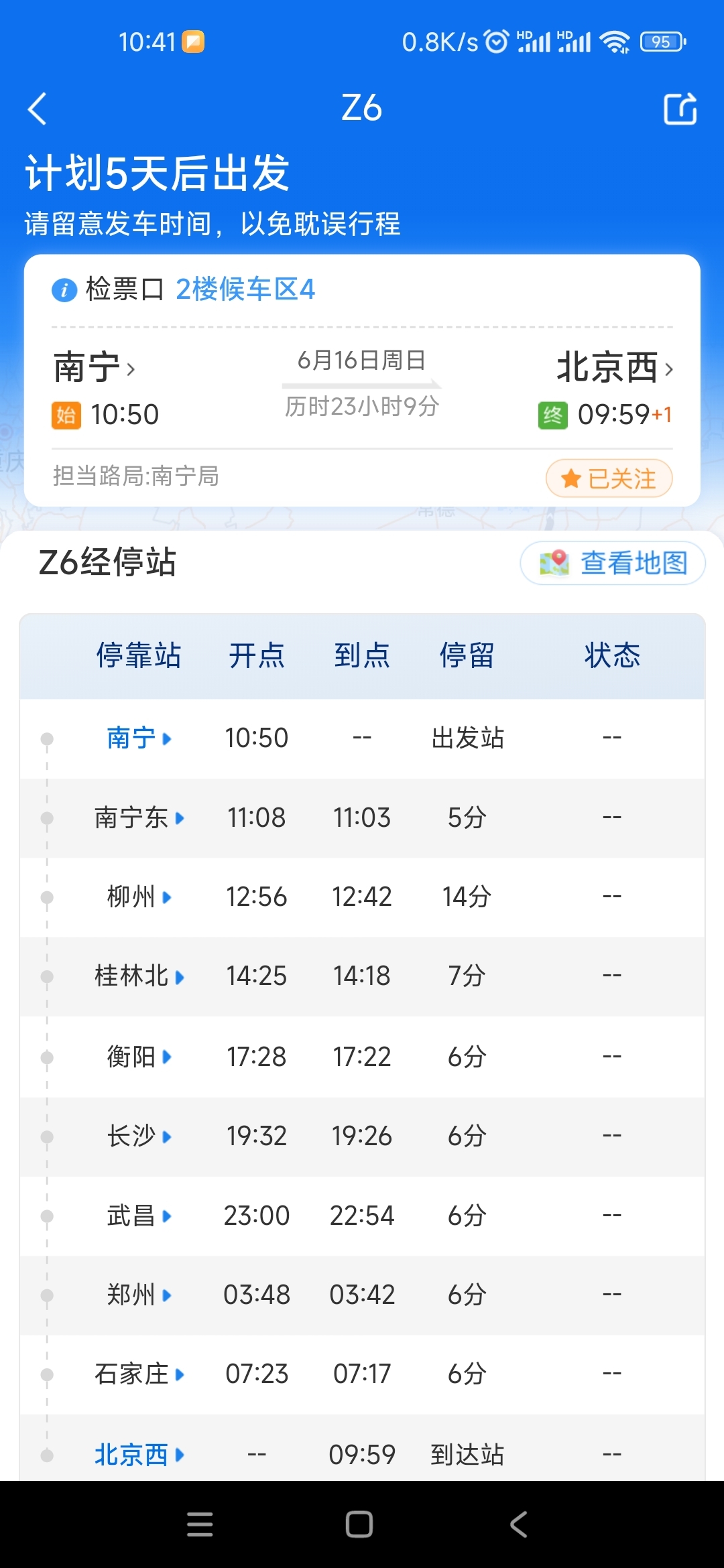View the 石家庄 stop details

pyautogui.click(x=362, y=1374)
